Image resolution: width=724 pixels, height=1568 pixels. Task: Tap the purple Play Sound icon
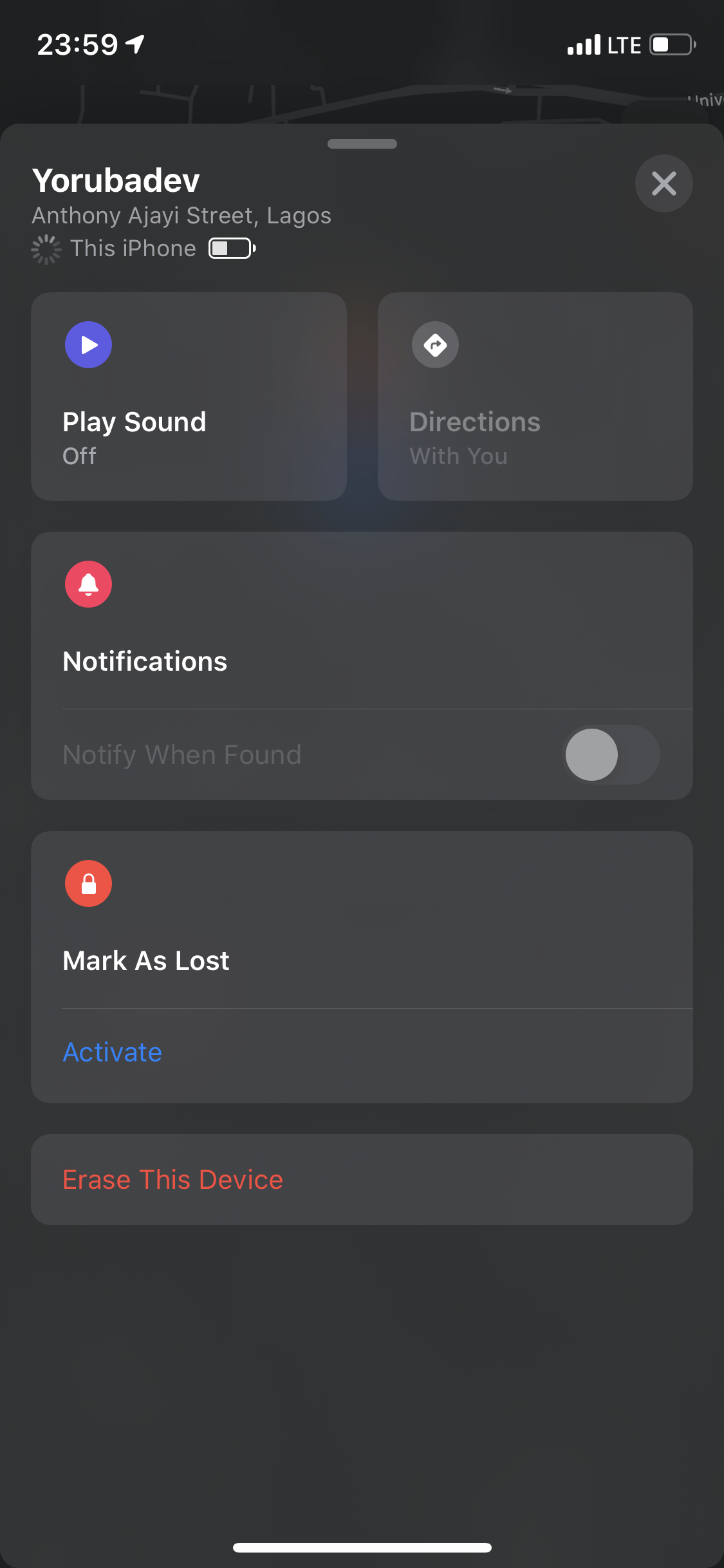click(x=88, y=345)
